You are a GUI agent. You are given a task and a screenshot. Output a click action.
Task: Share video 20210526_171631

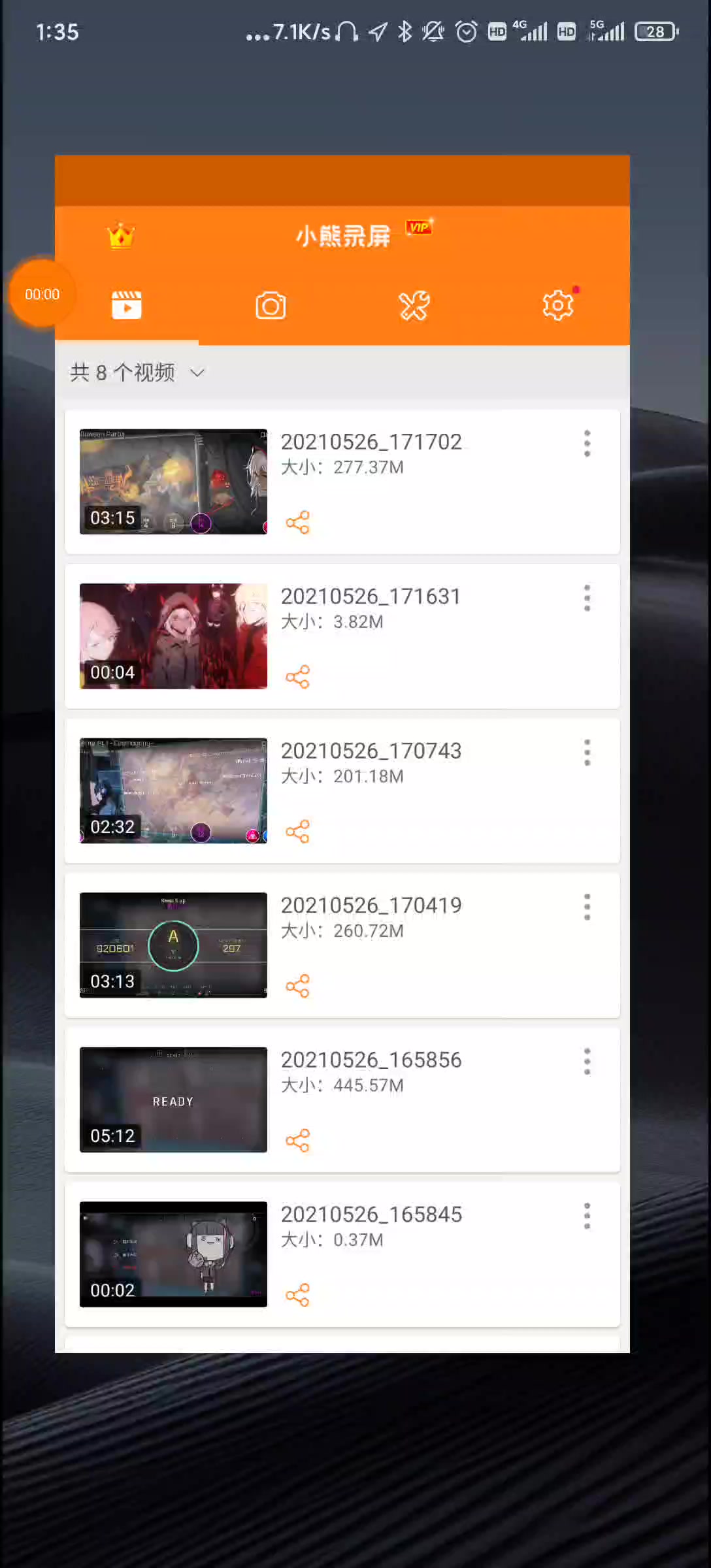298,677
